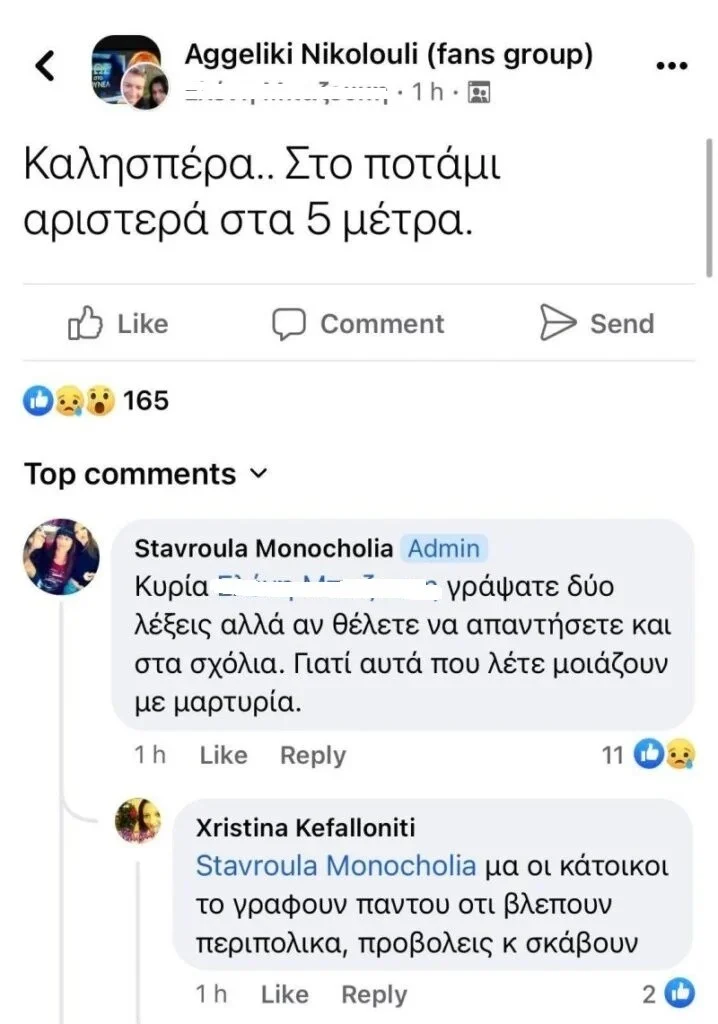The width and height of the screenshot is (718, 1024).
Task: Like the post about the river
Action: (118, 324)
